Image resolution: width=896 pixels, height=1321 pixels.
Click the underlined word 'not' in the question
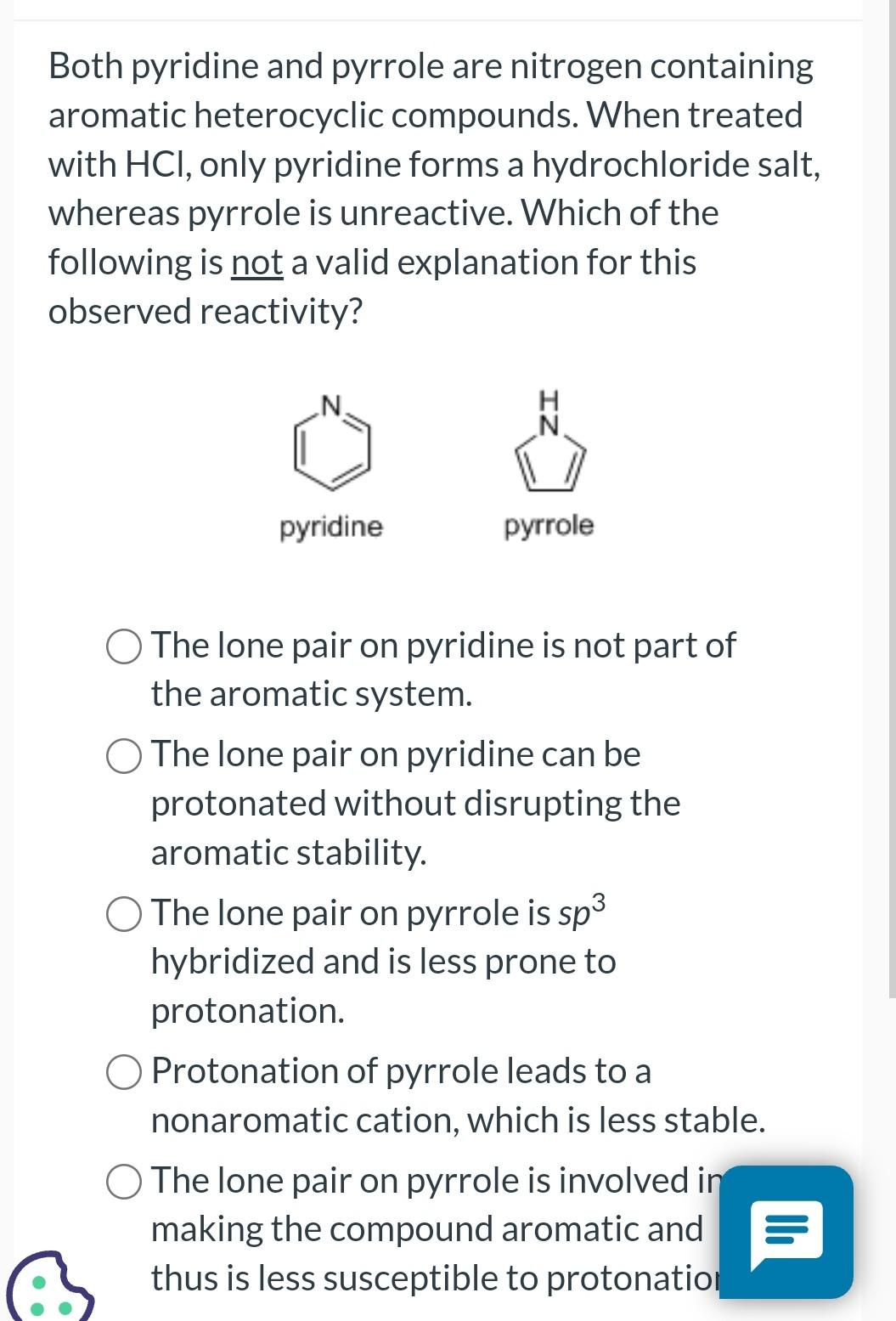pyautogui.click(x=256, y=262)
